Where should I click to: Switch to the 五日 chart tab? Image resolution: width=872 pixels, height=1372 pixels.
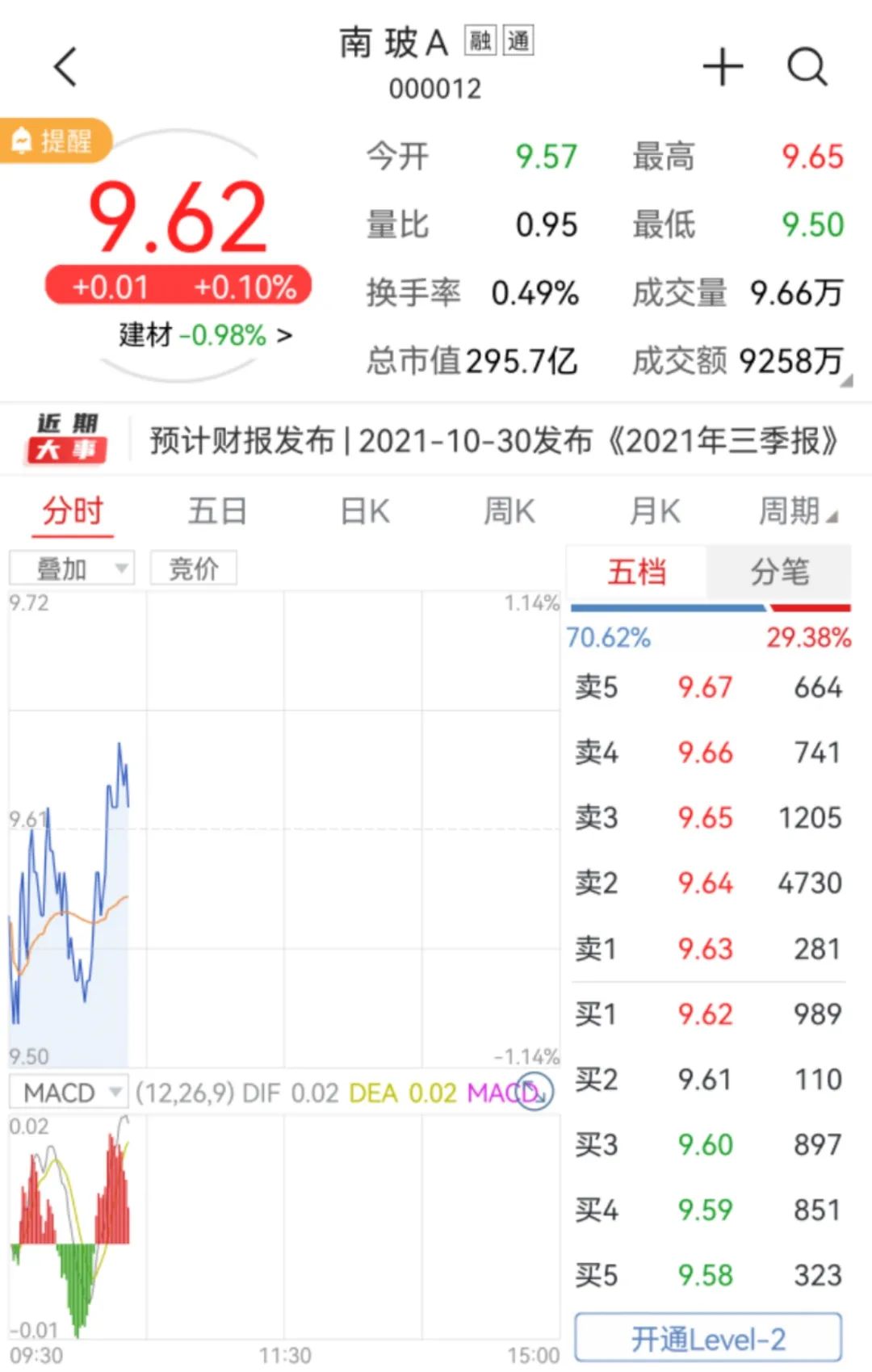click(216, 511)
